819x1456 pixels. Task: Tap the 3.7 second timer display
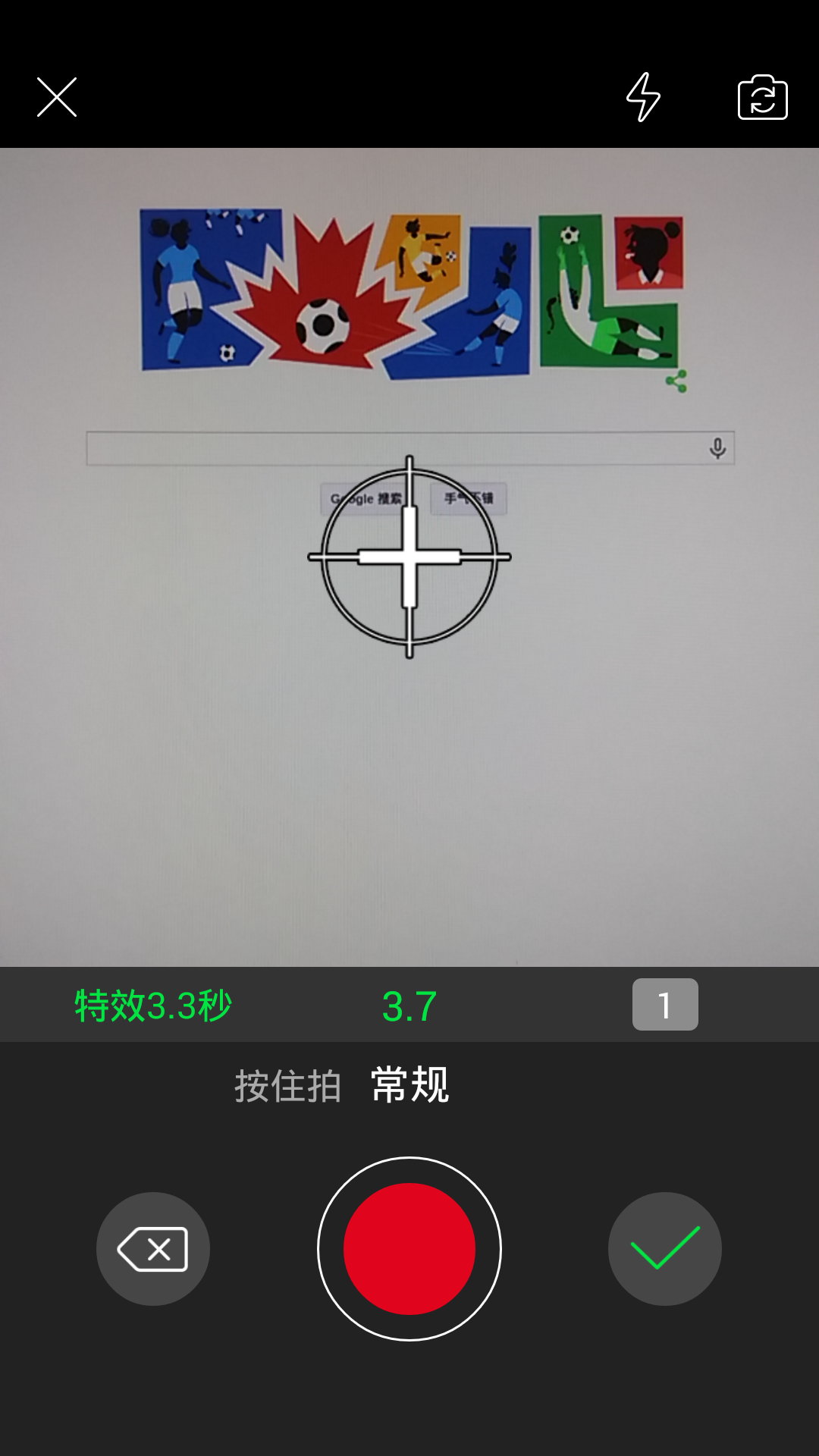coord(409,1004)
